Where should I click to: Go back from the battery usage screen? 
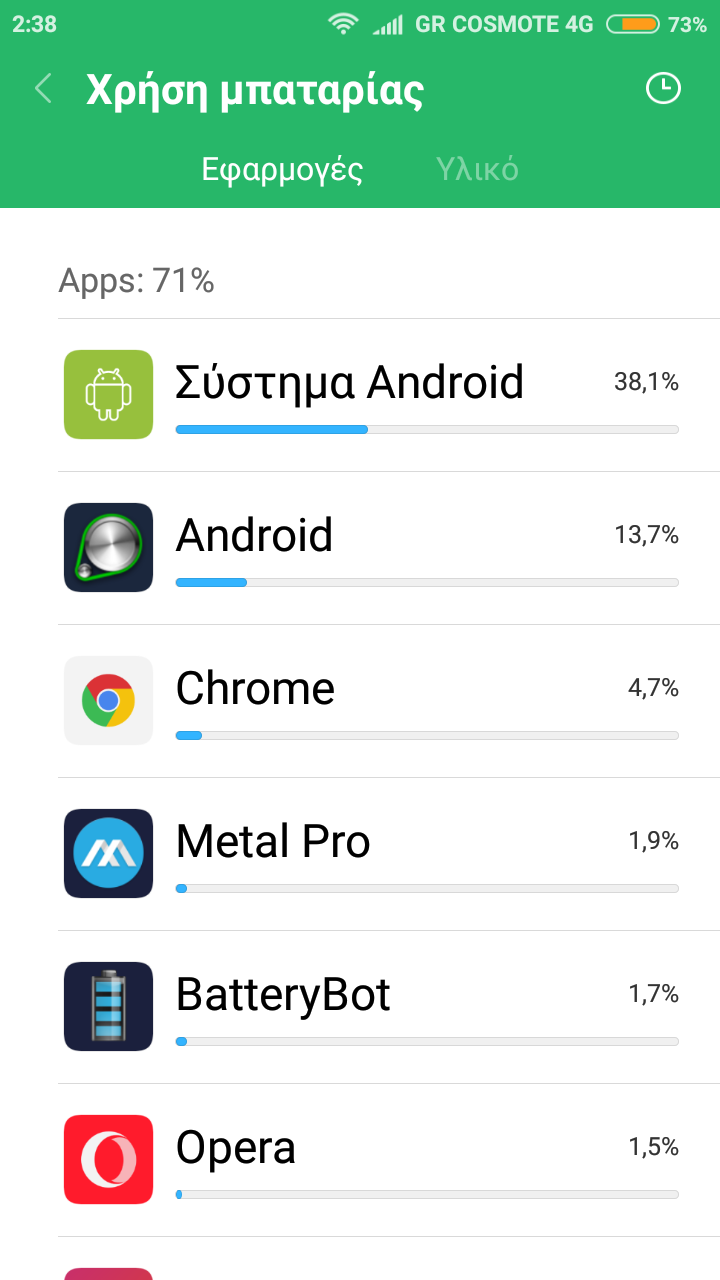pos(43,89)
